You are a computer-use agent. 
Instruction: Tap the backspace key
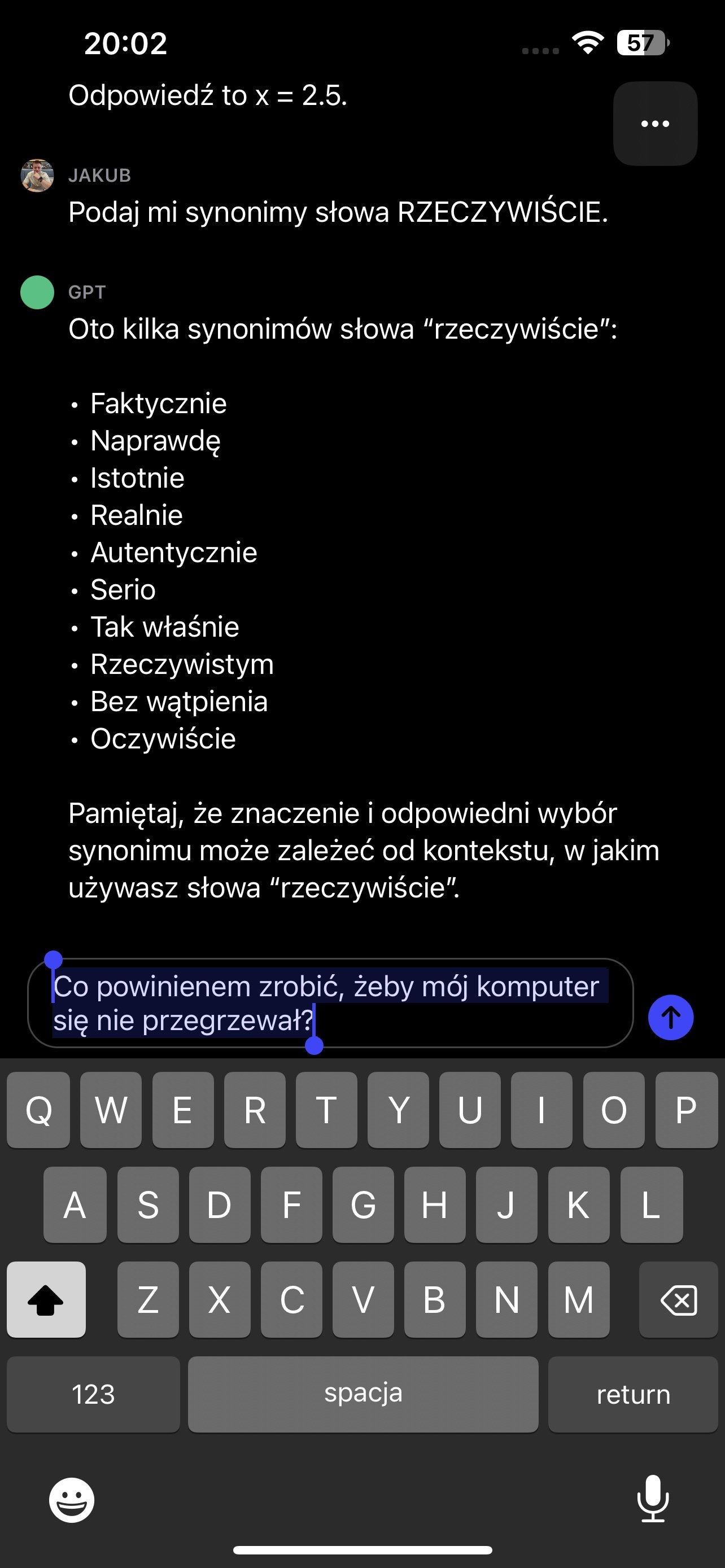click(678, 1299)
